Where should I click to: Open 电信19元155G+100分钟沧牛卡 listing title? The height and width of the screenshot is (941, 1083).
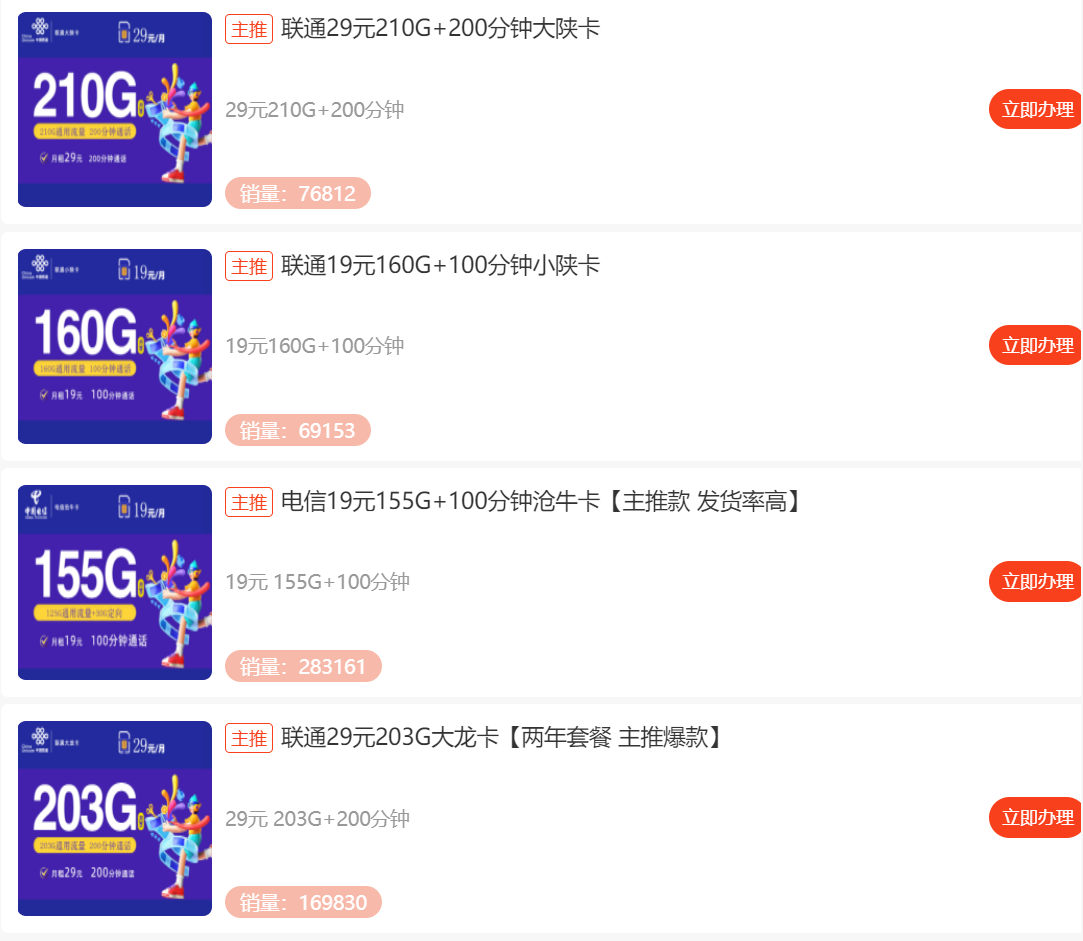(540, 502)
